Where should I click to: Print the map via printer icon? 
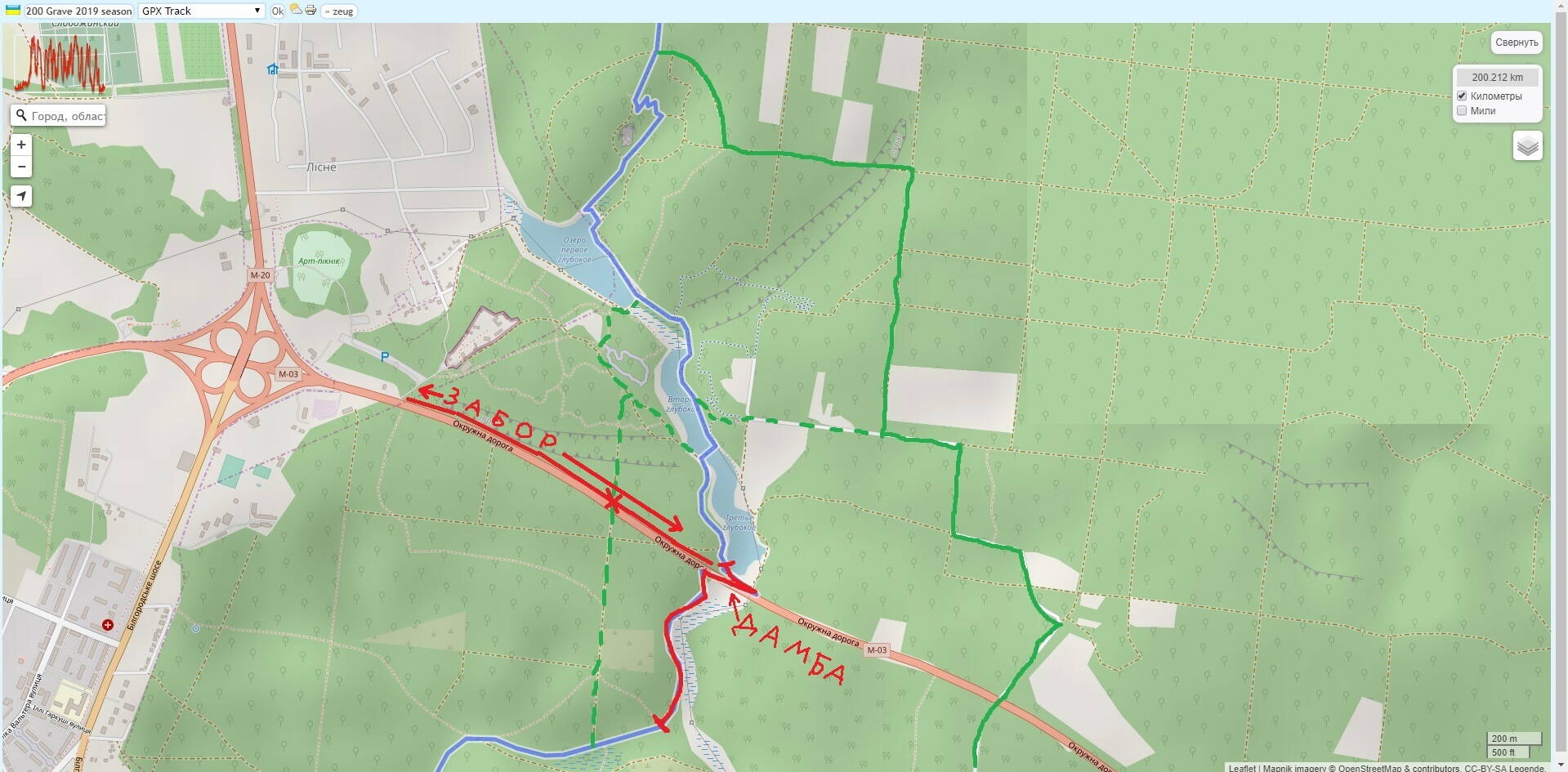[x=310, y=11]
